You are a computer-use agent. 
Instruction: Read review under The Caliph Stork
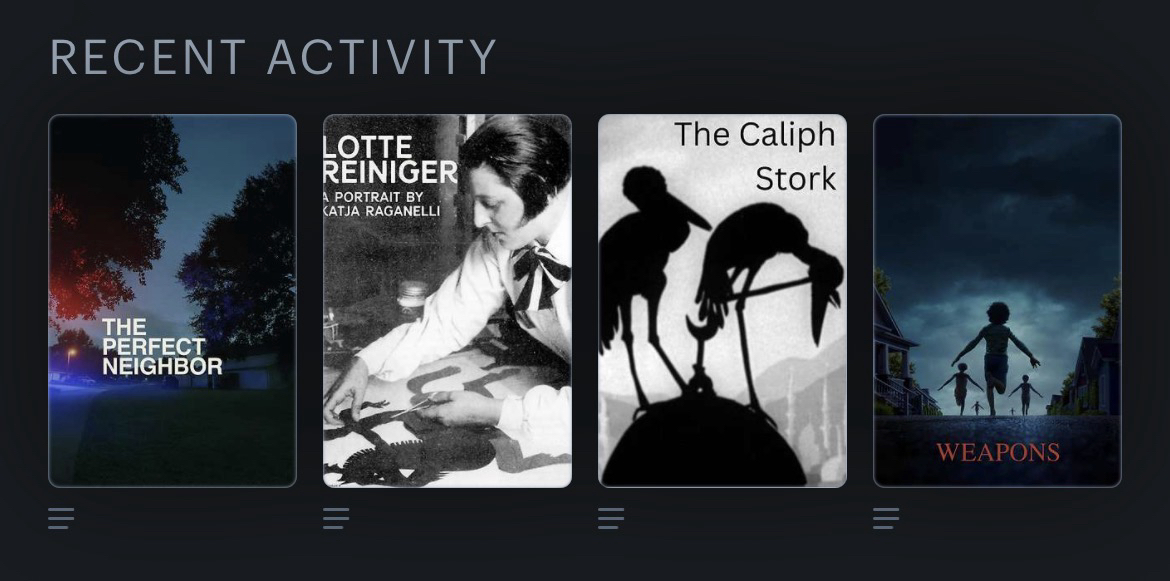click(x=611, y=518)
